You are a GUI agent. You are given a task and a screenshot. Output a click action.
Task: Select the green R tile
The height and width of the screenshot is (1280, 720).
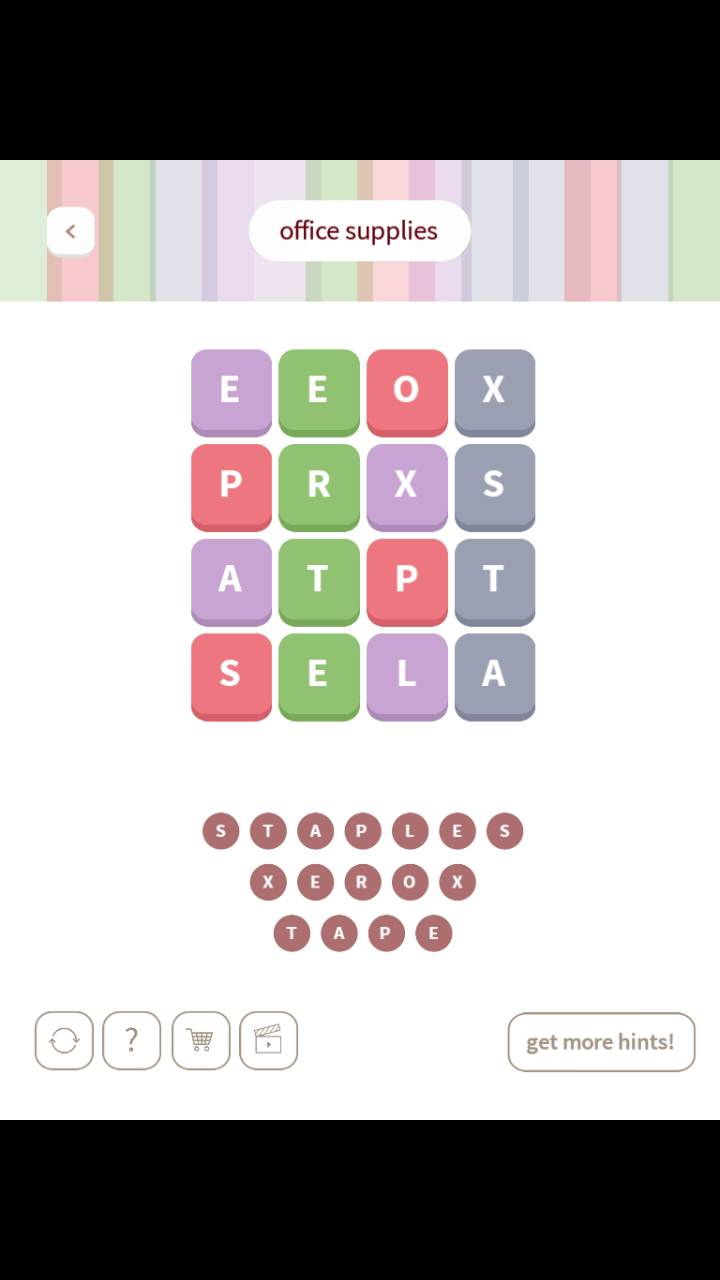[319, 484]
